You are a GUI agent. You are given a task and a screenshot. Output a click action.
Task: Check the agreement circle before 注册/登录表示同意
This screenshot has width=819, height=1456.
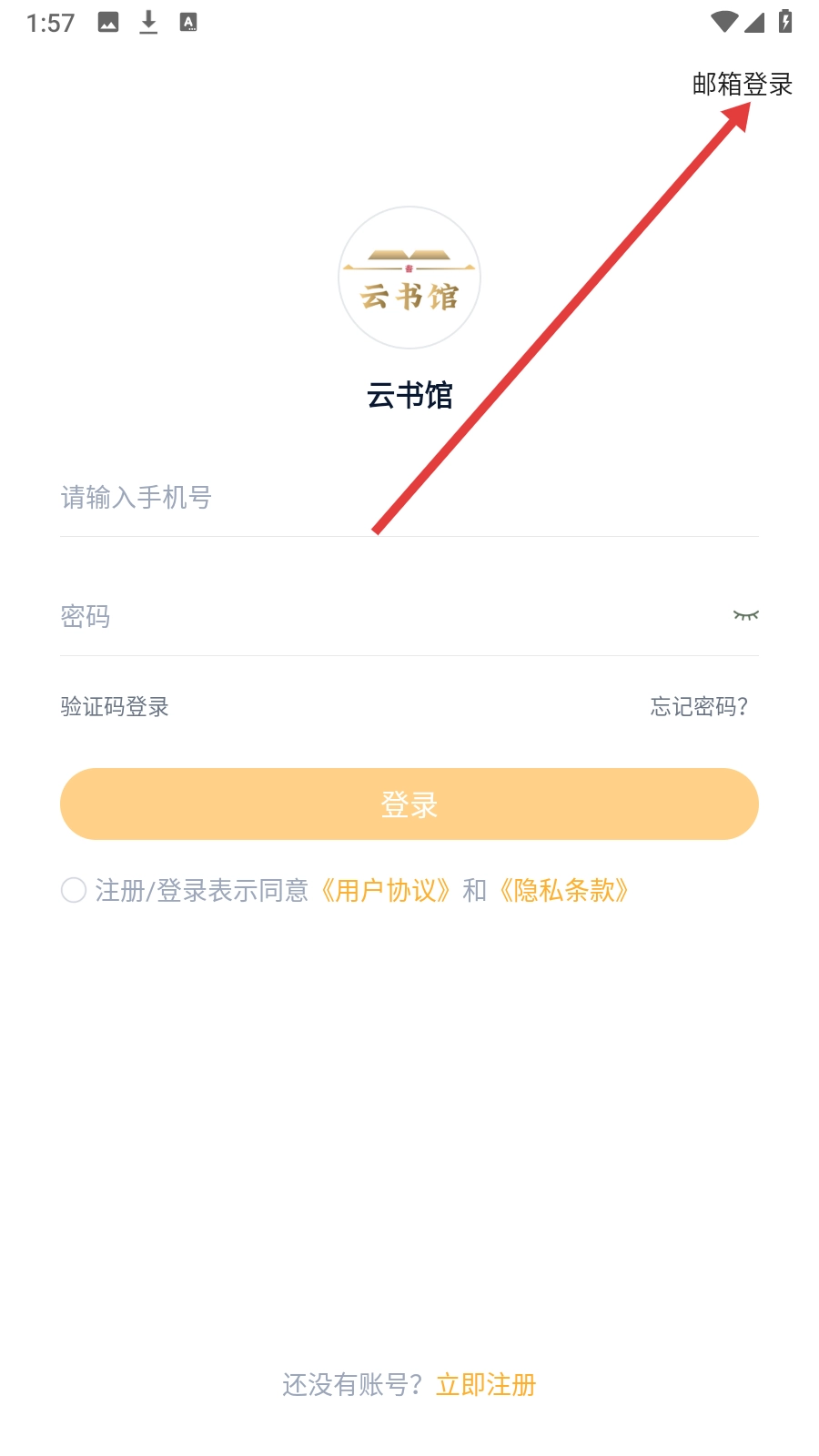coord(74,890)
